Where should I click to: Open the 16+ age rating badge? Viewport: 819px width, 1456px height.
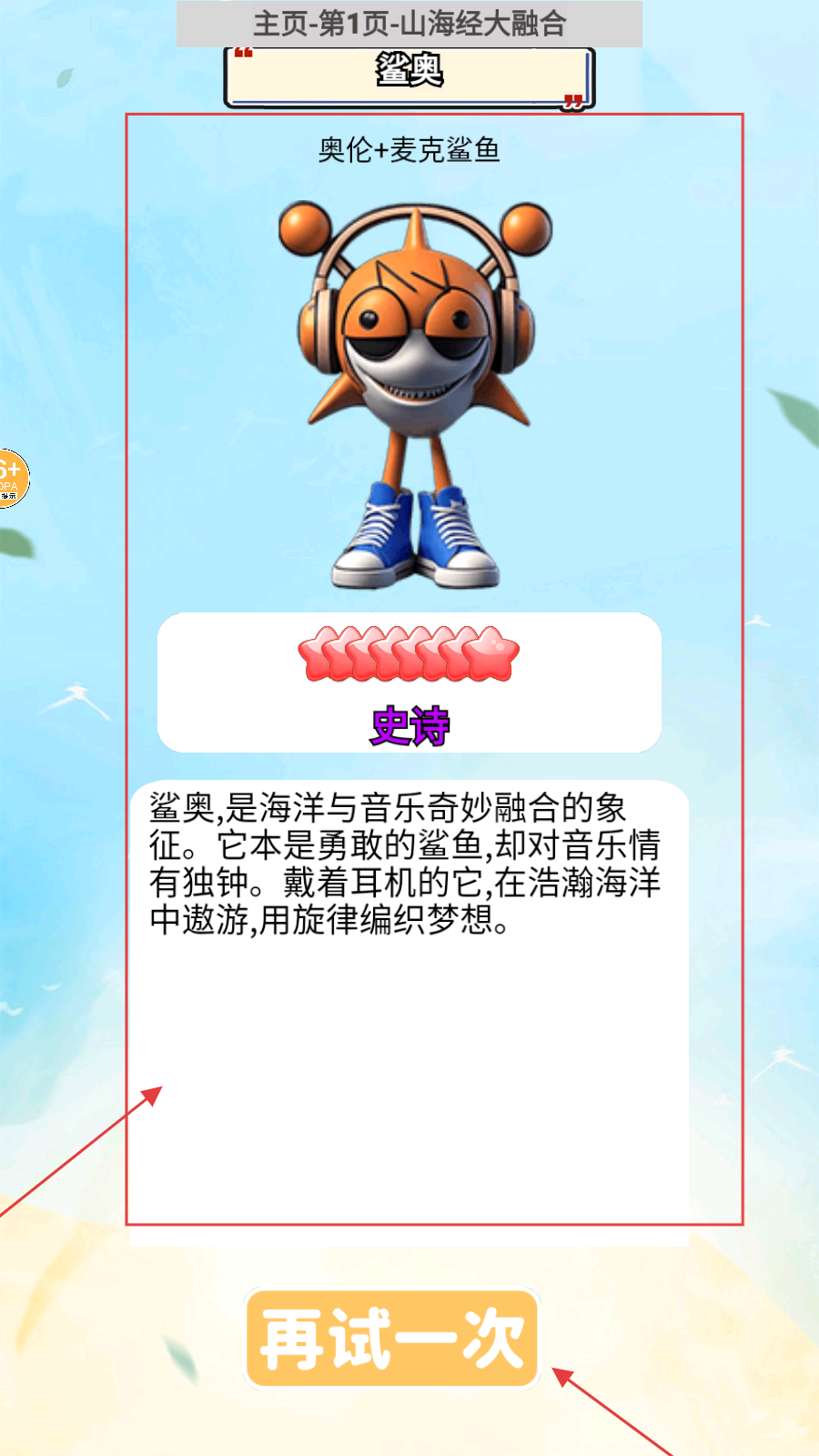[x=13, y=478]
